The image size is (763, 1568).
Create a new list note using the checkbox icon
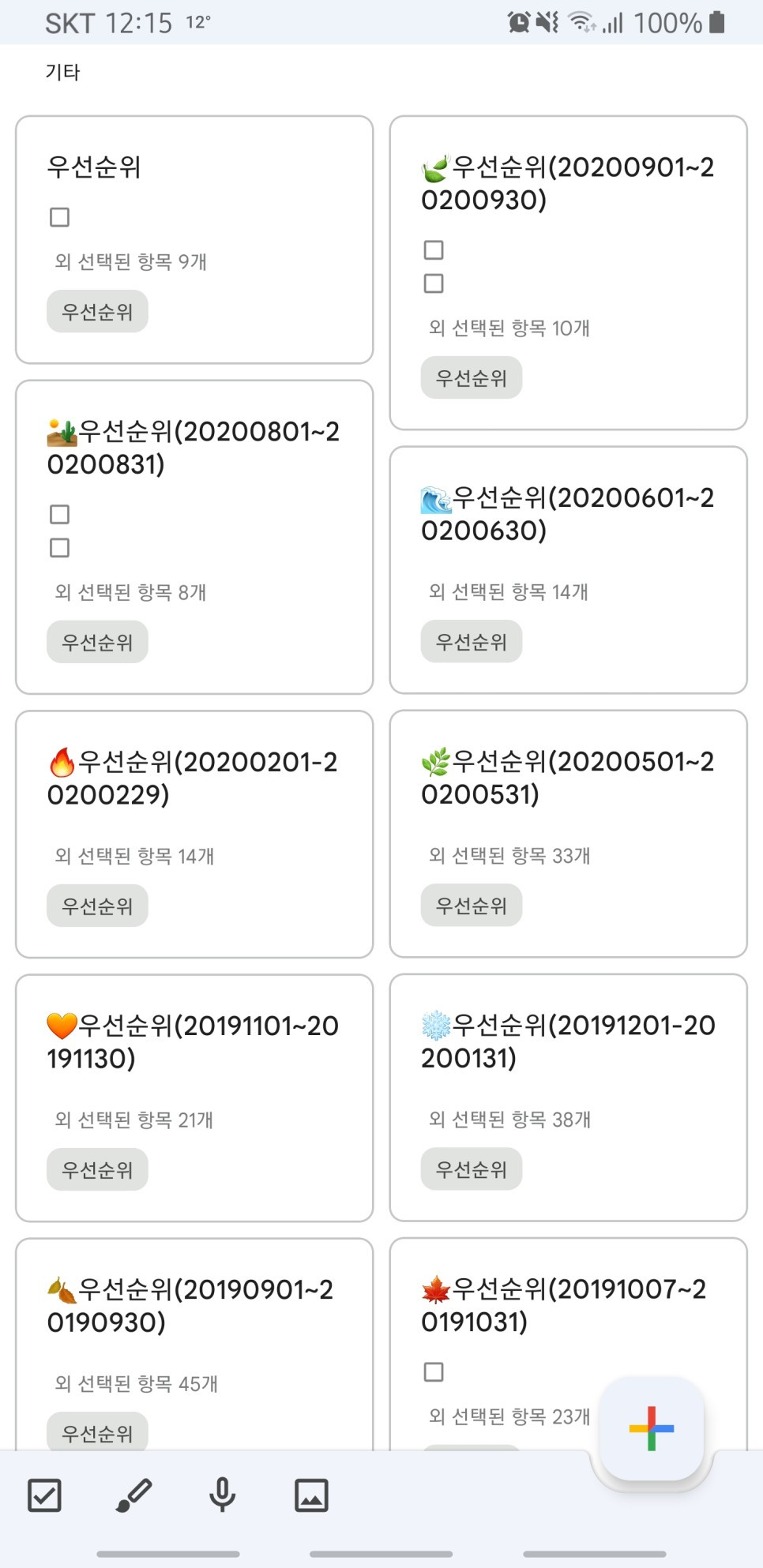pos(45,1495)
